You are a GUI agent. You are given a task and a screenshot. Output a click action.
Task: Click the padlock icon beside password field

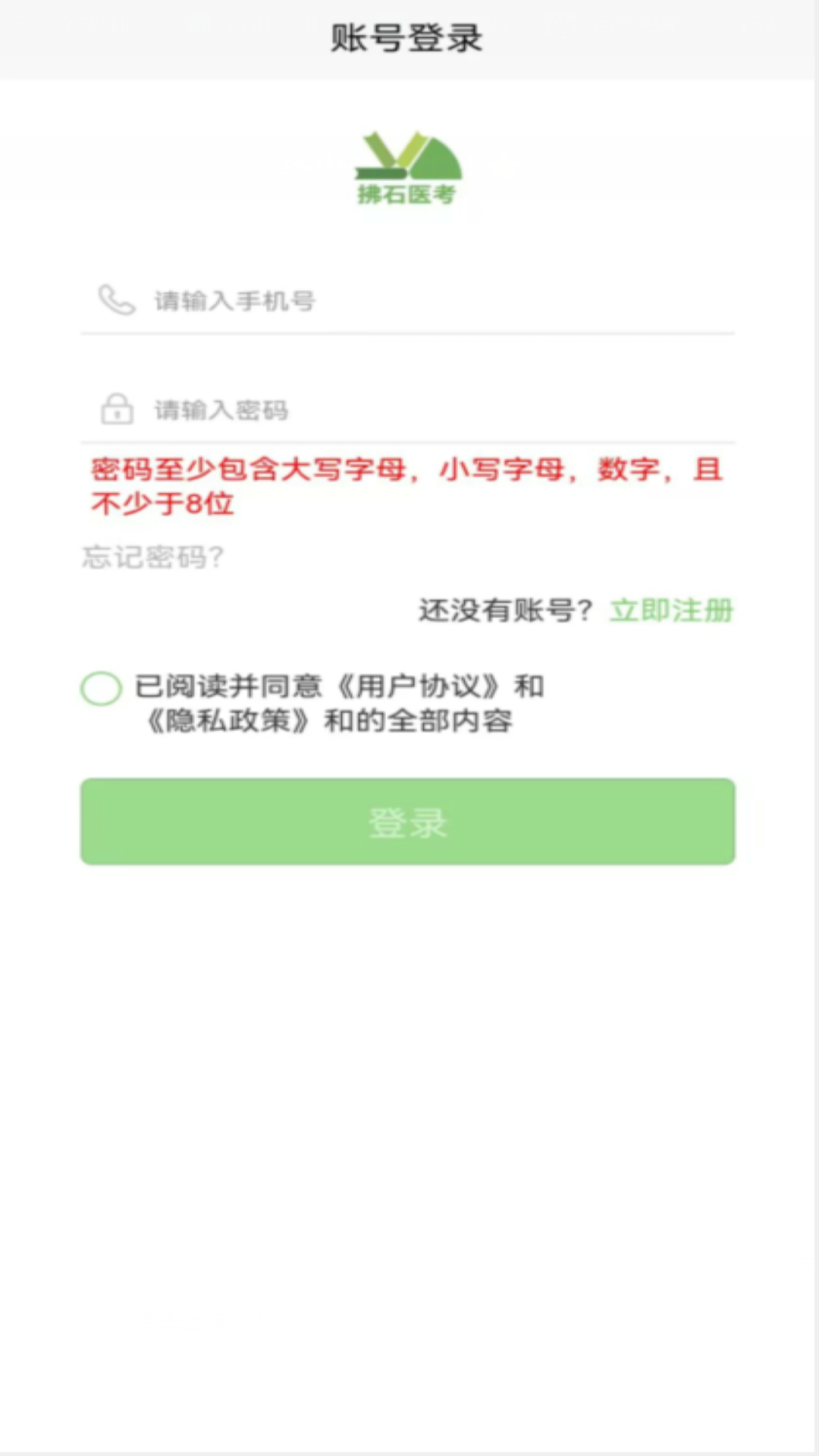pos(115,410)
